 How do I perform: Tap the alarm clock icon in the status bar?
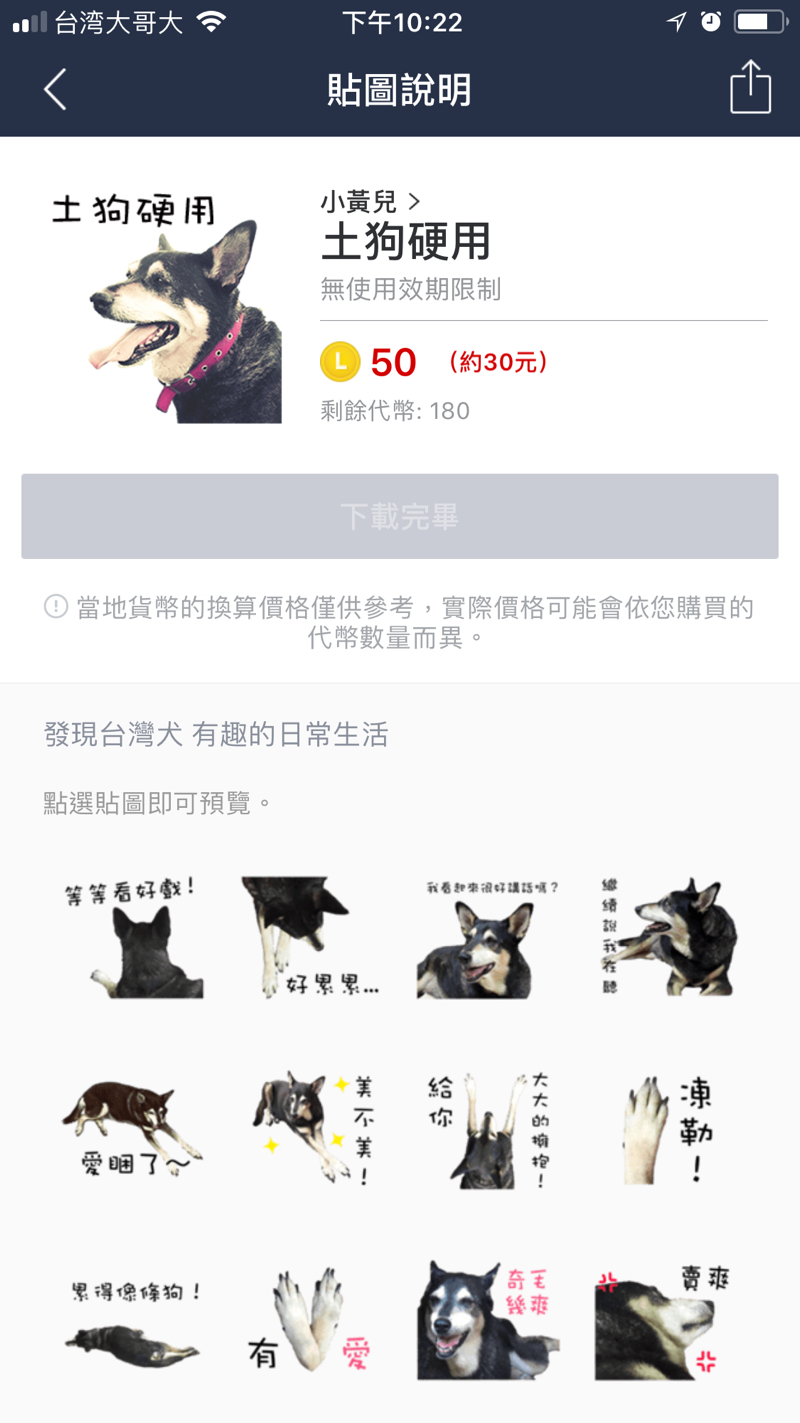(x=710, y=22)
